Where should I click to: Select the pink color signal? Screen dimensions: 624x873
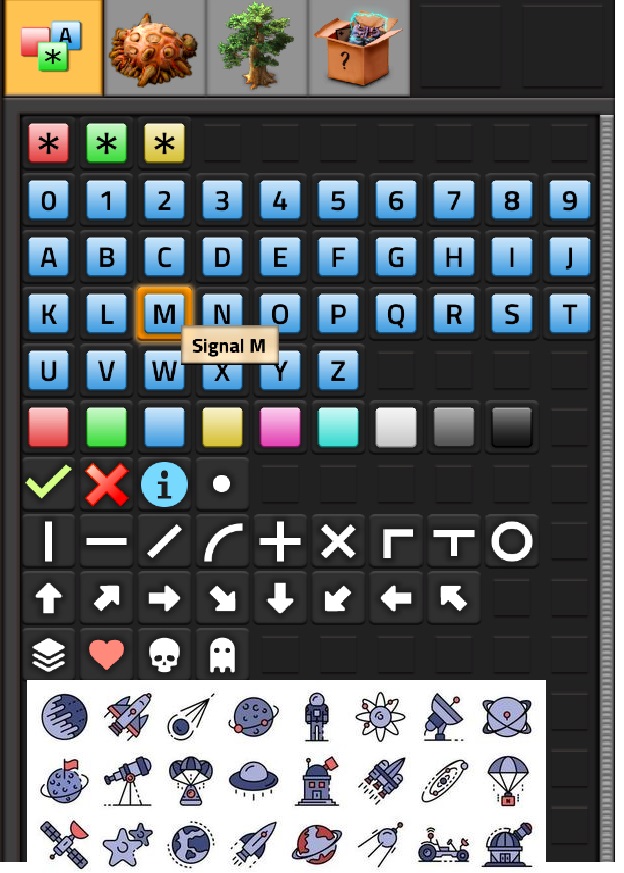click(x=280, y=427)
